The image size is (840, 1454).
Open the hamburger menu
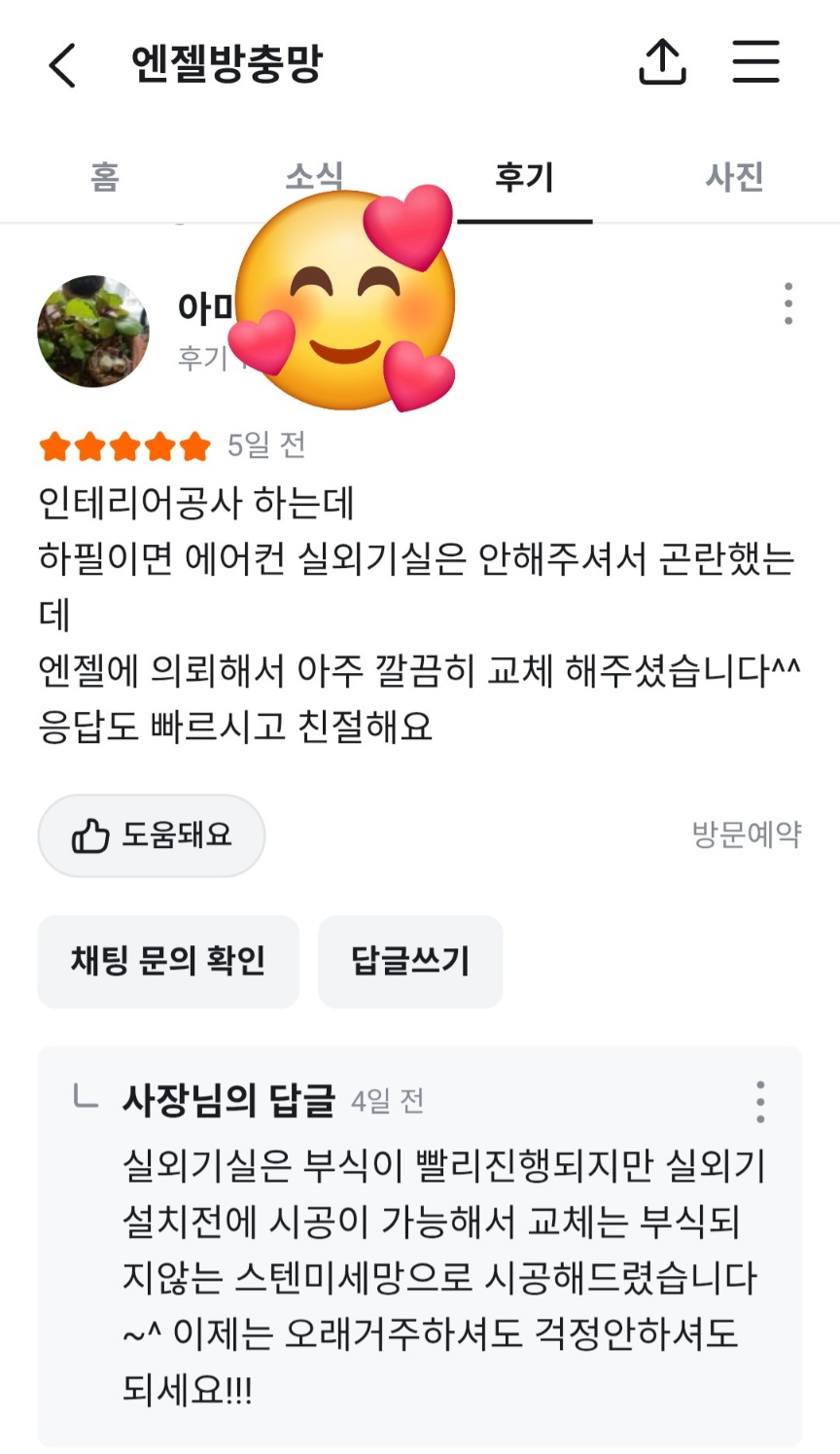click(x=755, y=62)
